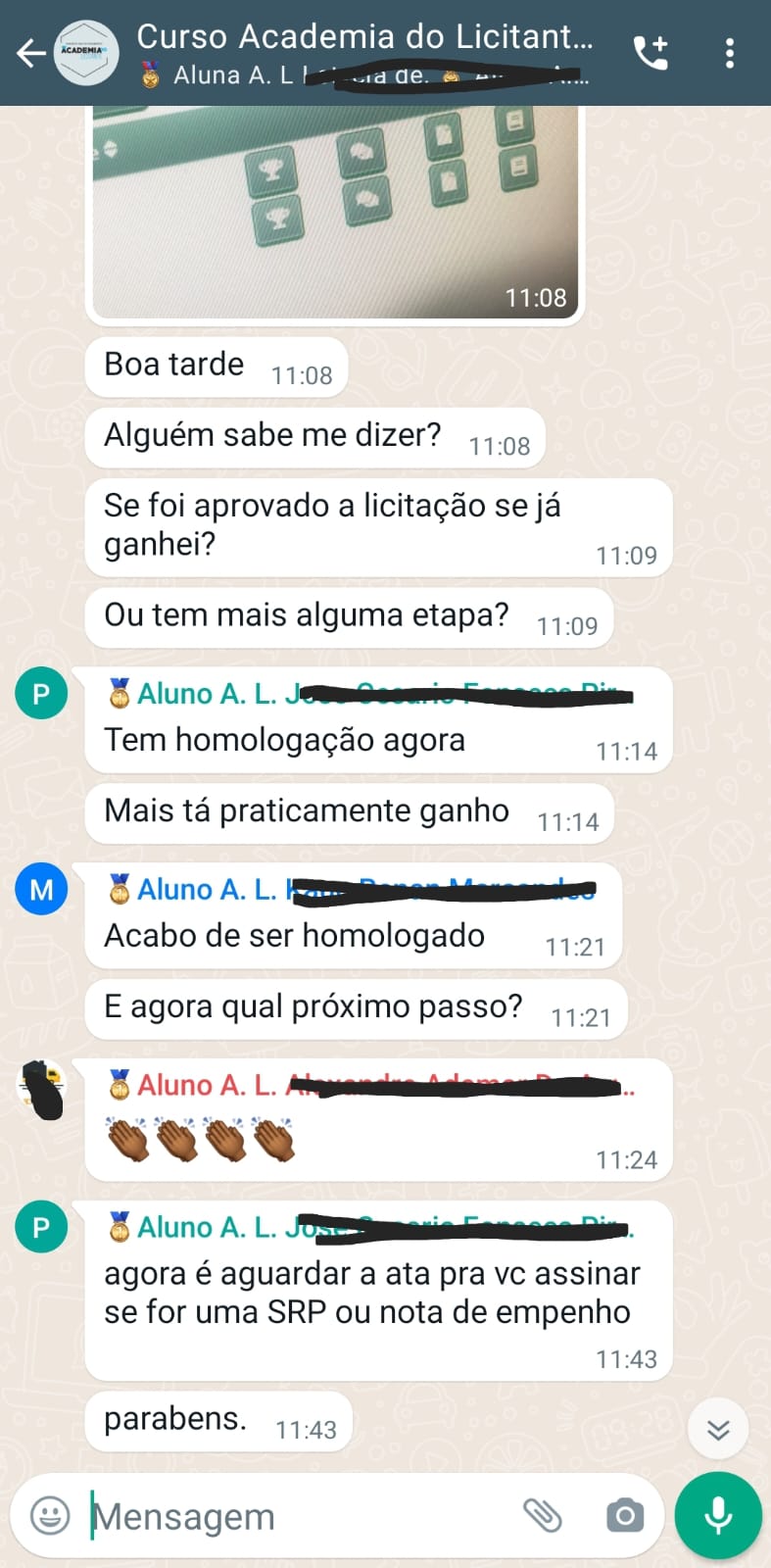Open the emoji picker
This screenshot has width=771, height=1568.
coord(50,1515)
